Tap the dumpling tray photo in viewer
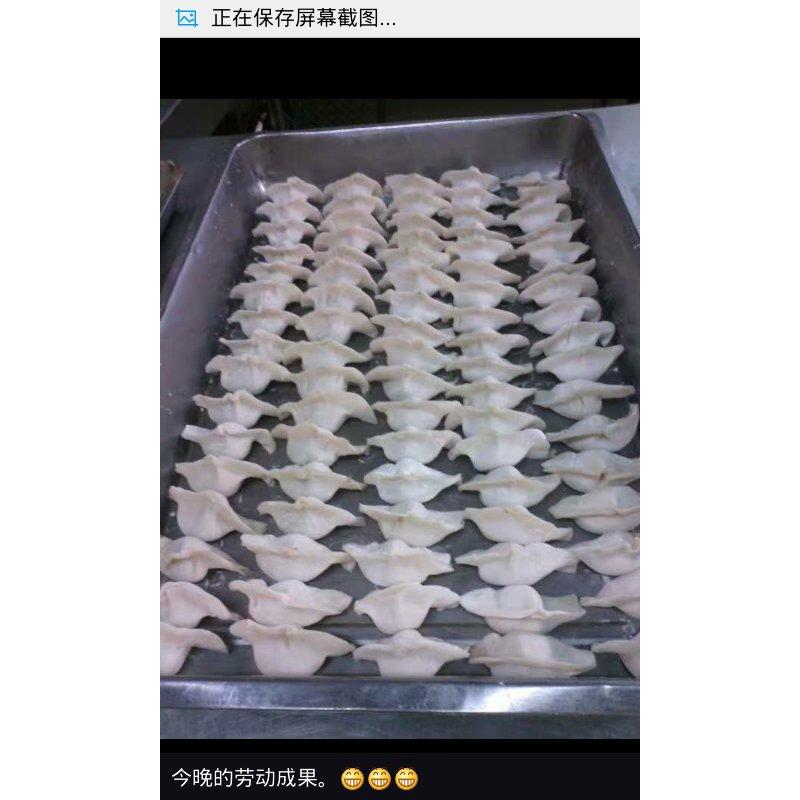Image resolution: width=800 pixels, height=800 pixels. (400, 420)
